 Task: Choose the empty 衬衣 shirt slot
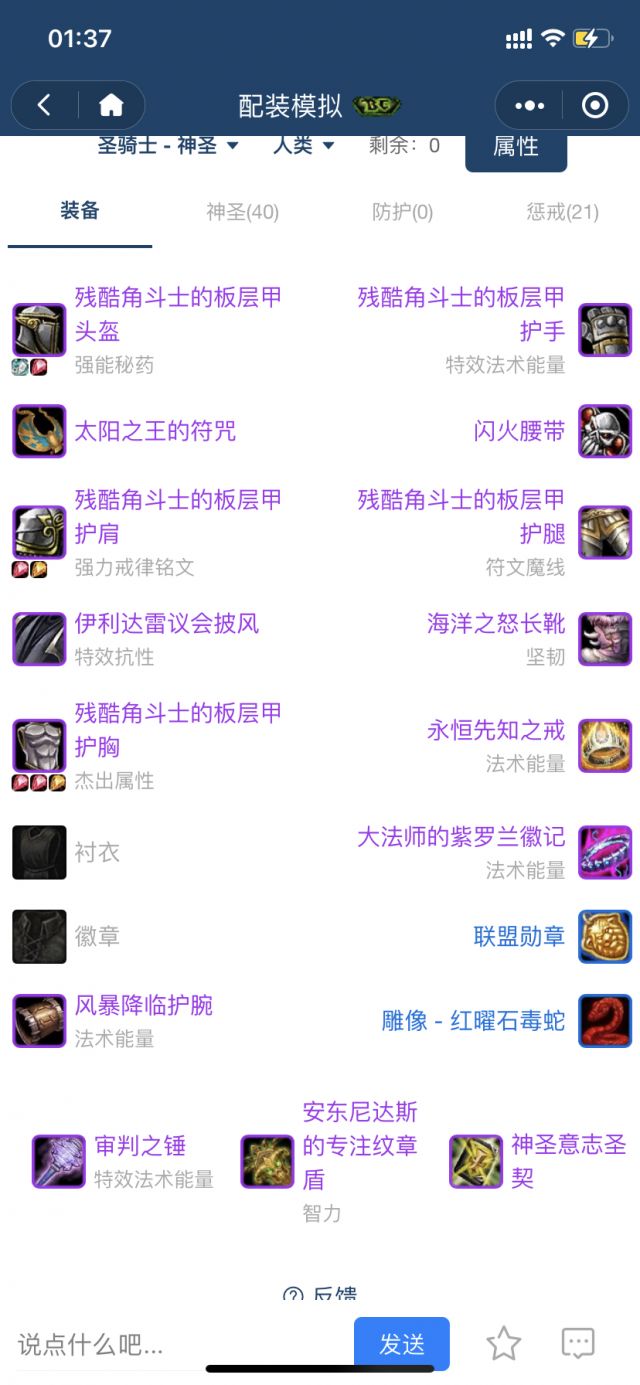click(x=96, y=852)
